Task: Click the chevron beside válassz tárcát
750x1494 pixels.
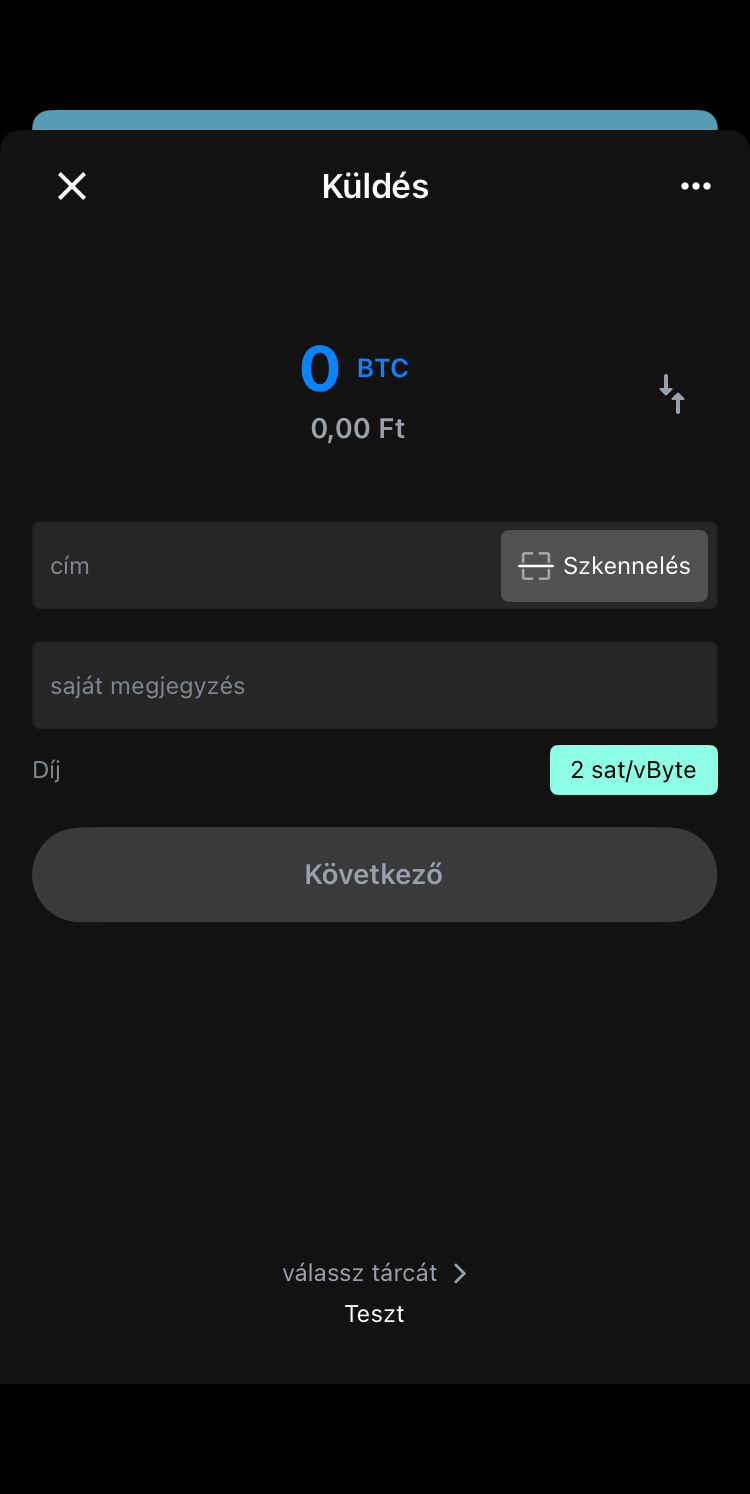Action: pos(460,1273)
